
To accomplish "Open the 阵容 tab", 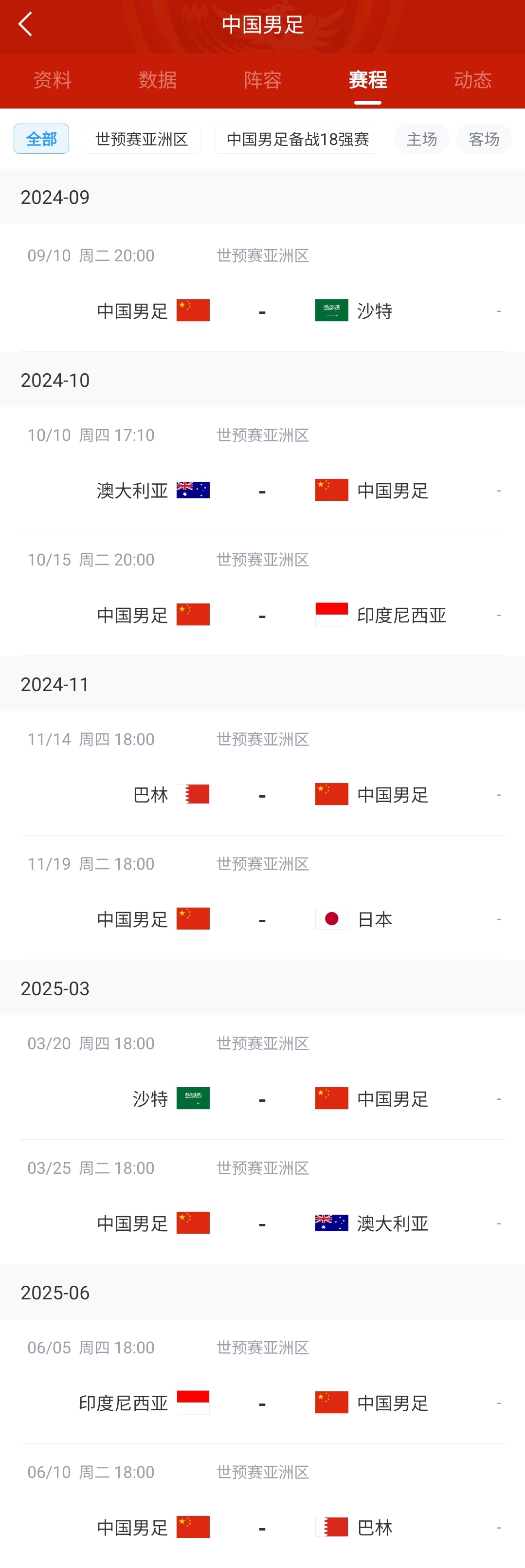I will pos(263,80).
